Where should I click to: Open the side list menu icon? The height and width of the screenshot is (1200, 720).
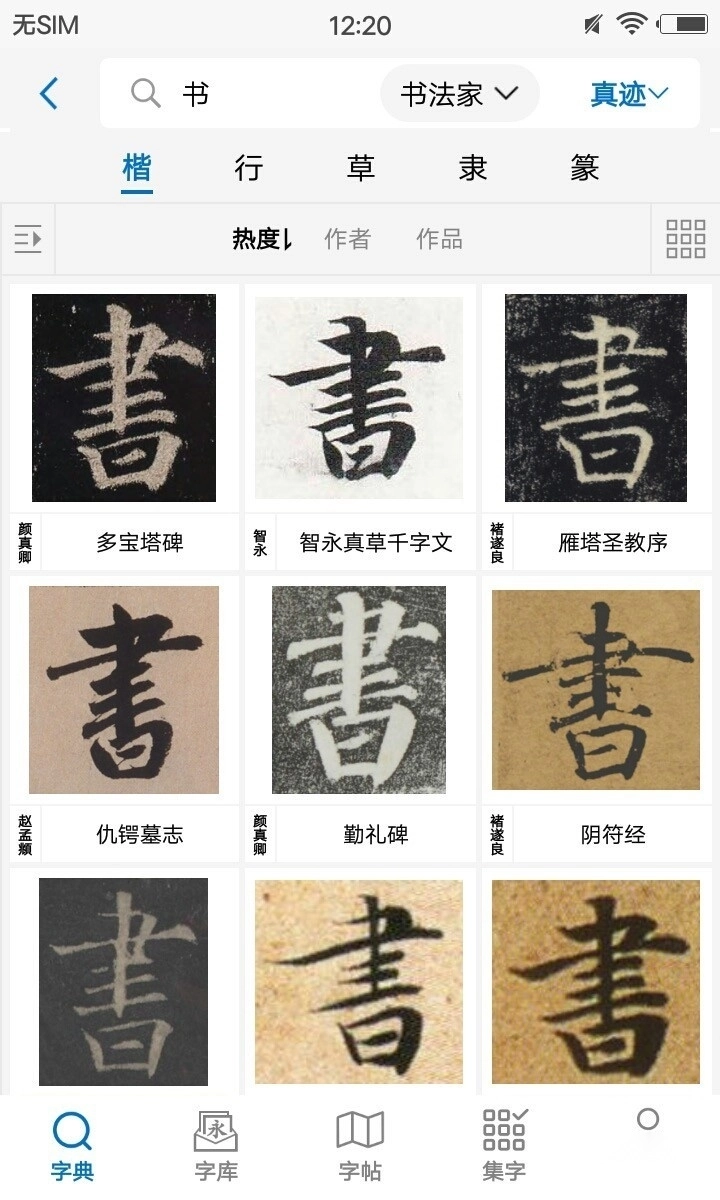coord(28,239)
